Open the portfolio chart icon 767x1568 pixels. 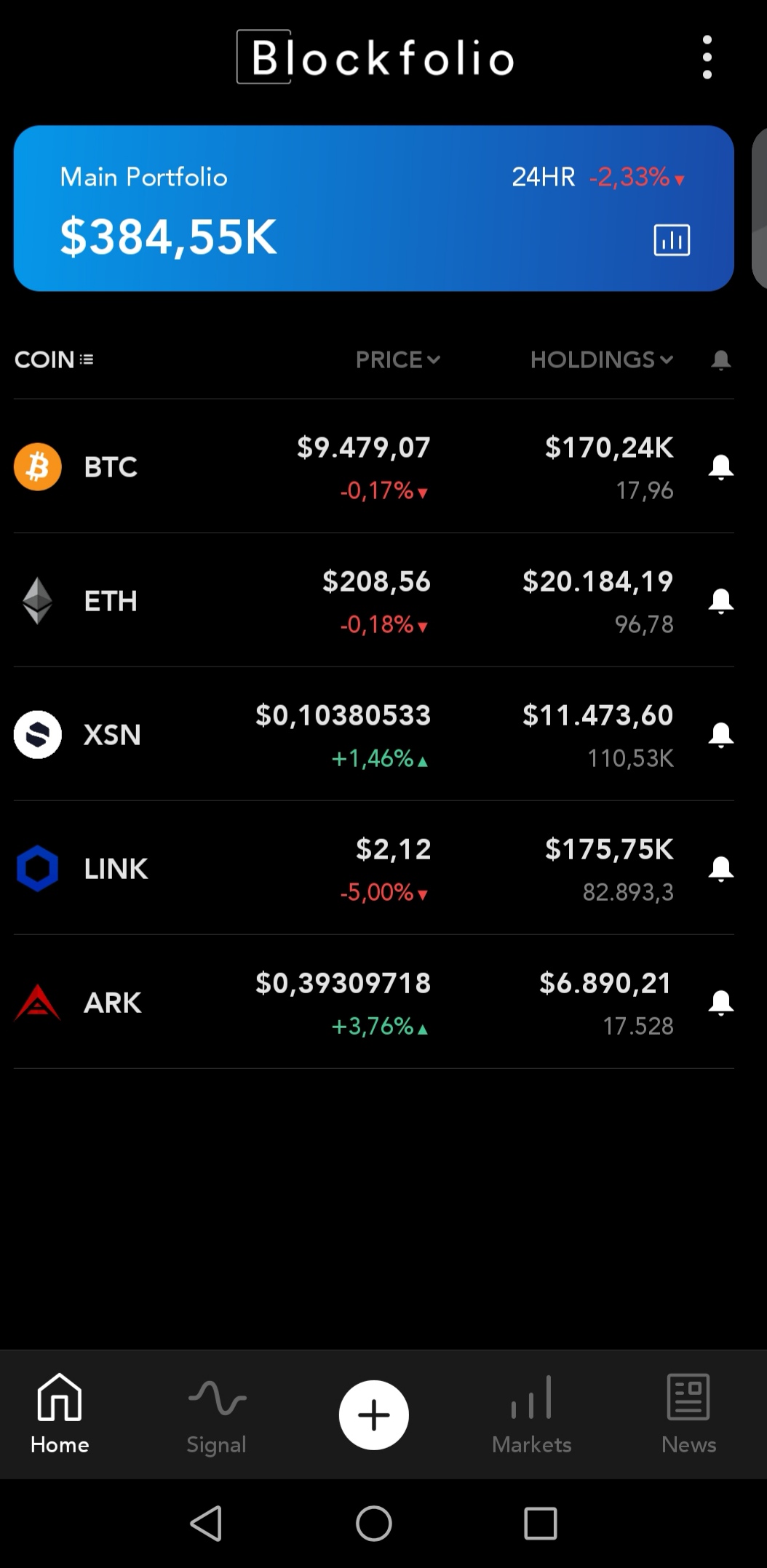click(672, 240)
